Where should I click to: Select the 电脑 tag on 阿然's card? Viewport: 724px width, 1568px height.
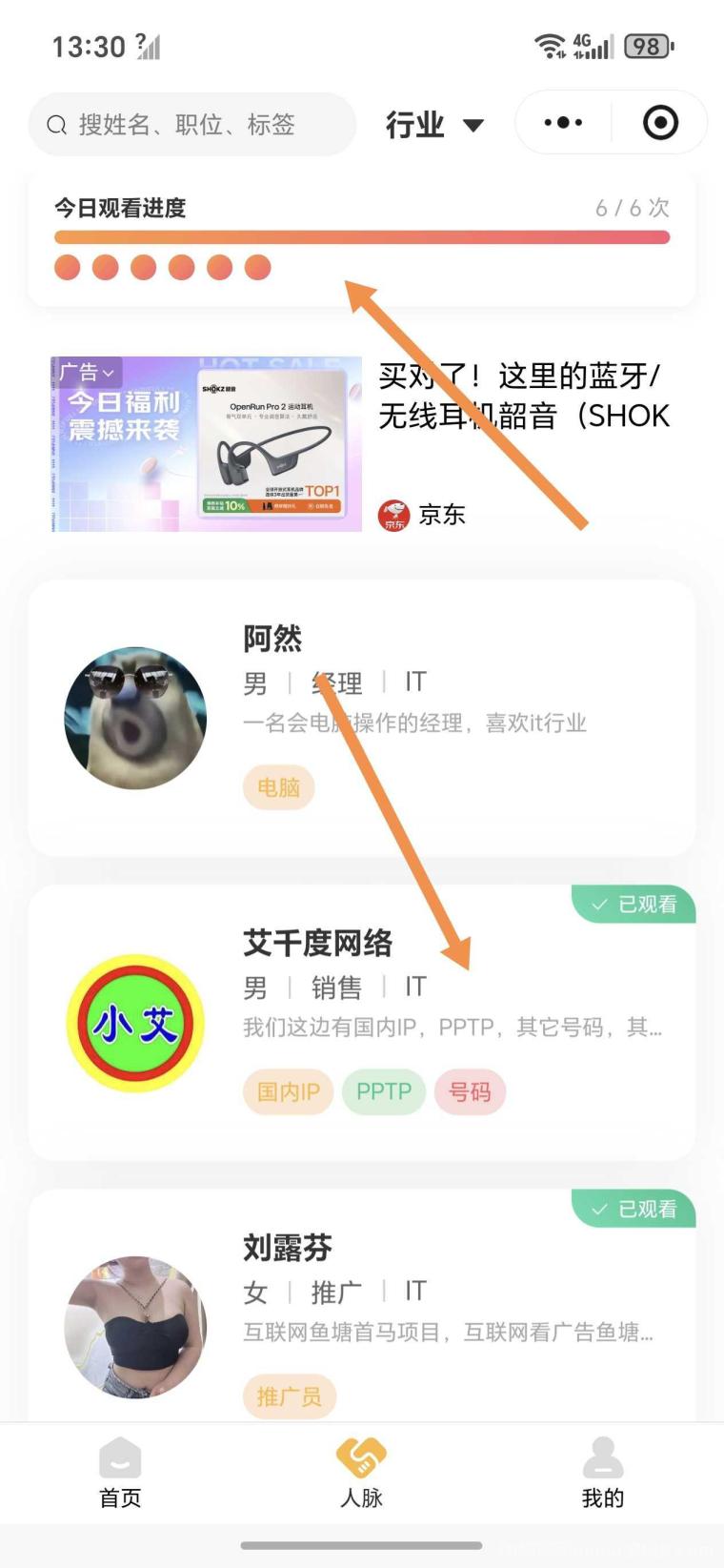(278, 787)
